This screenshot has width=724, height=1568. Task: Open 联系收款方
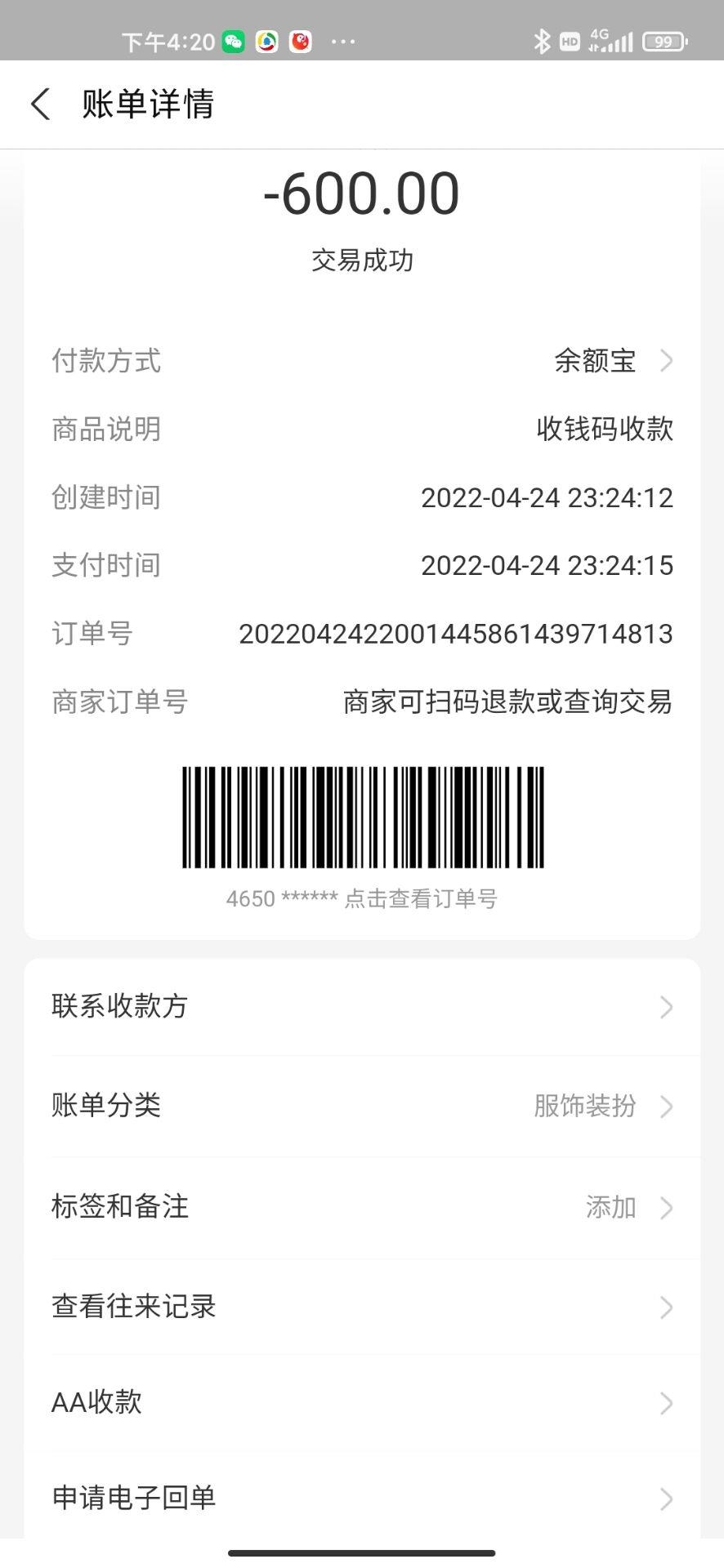[x=362, y=1007]
